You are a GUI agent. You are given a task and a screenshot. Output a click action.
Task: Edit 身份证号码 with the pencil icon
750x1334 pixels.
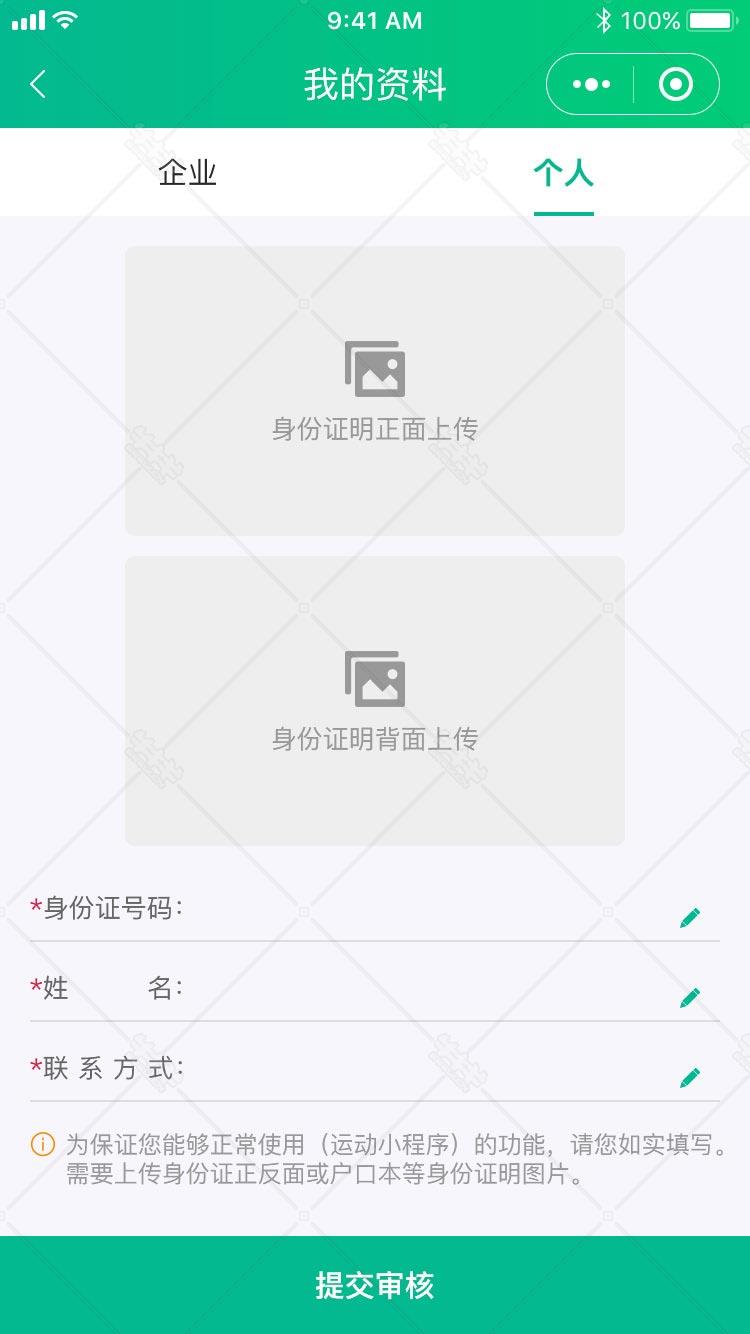(x=690, y=917)
